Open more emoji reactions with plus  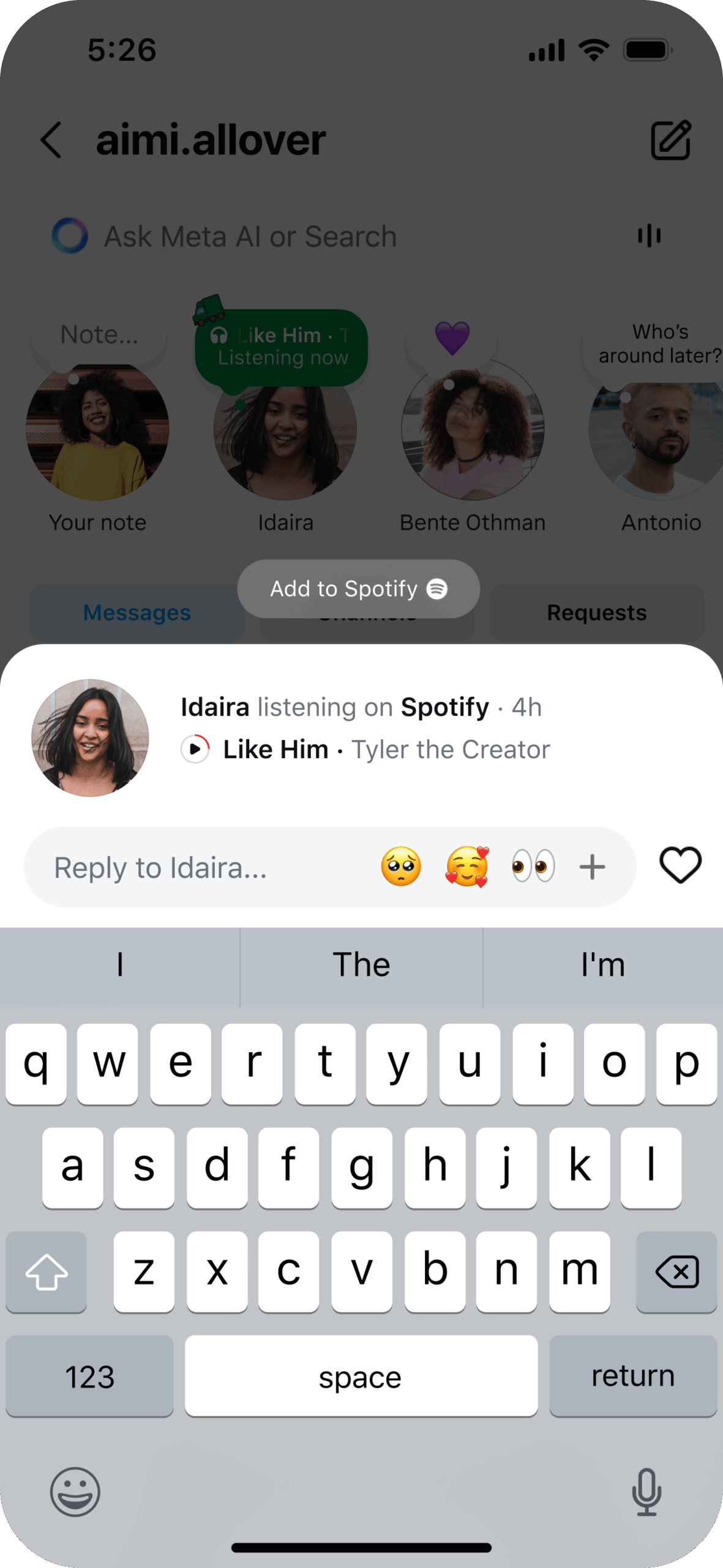pyautogui.click(x=592, y=867)
